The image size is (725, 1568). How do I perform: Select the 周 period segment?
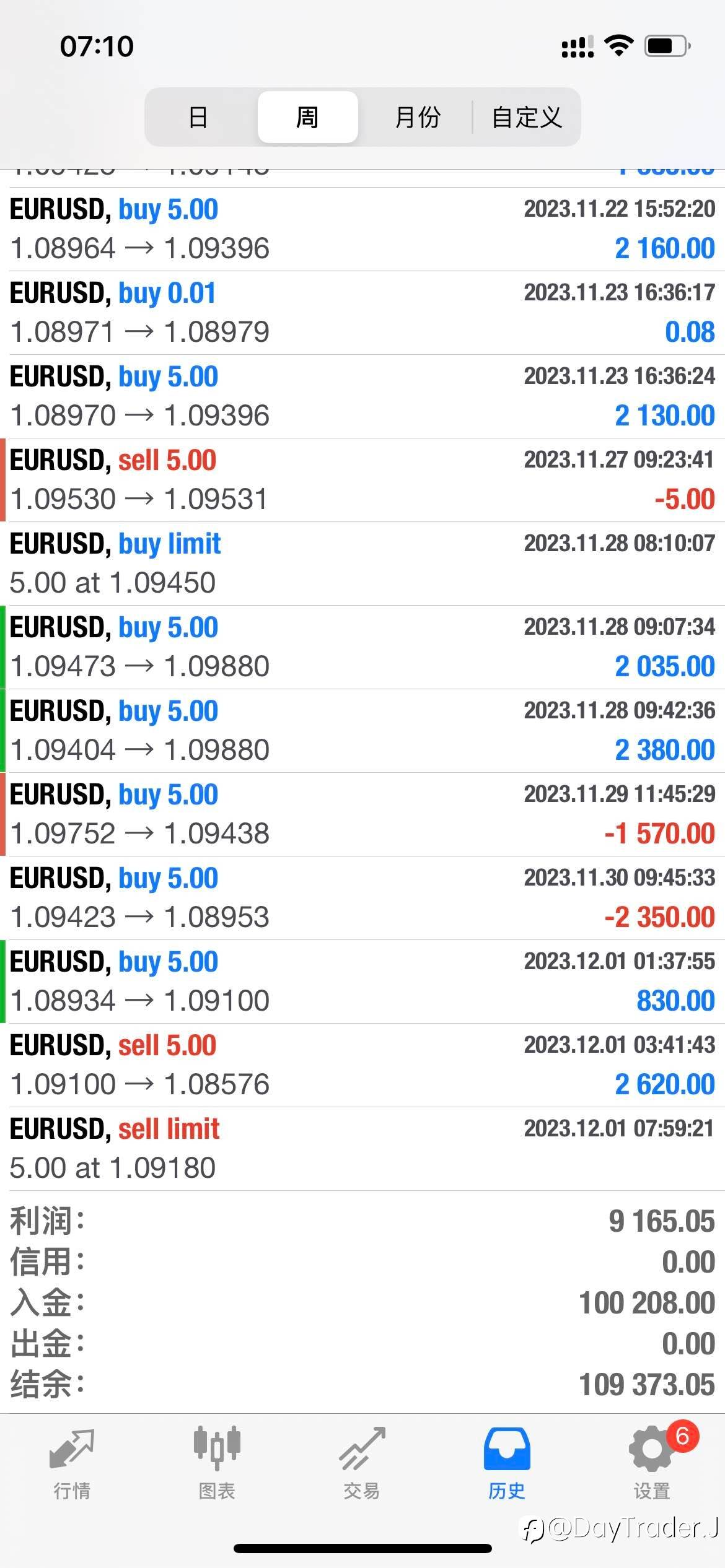point(307,117)
